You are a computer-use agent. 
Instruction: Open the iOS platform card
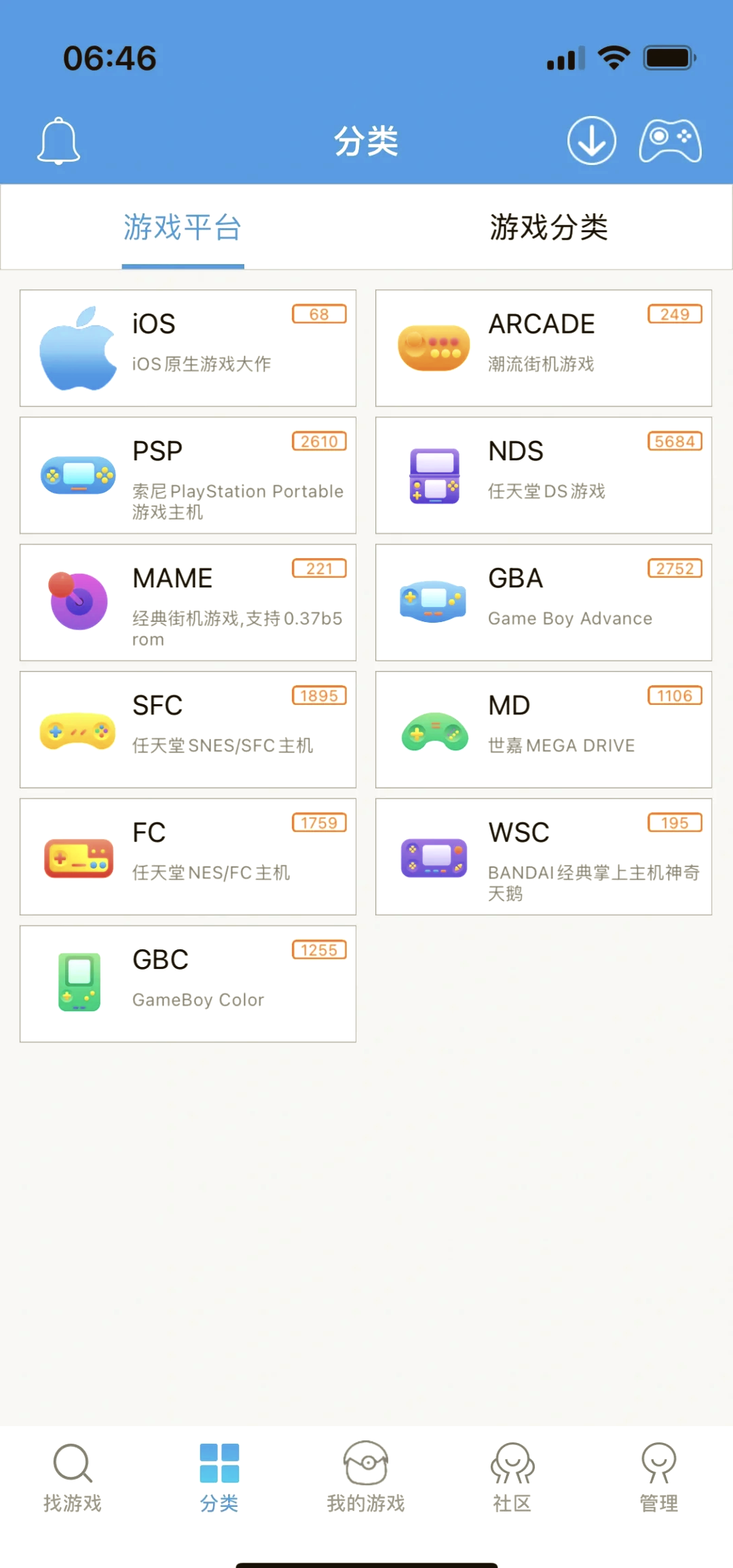[188, 348]
